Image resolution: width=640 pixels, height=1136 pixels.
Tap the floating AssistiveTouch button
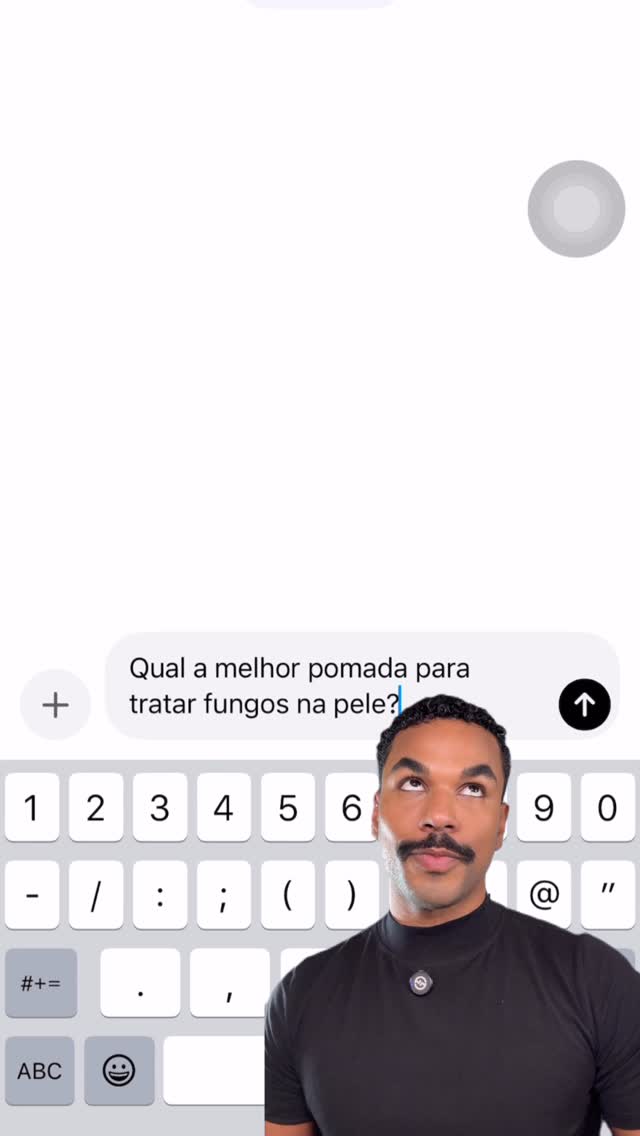coord(576,209)
